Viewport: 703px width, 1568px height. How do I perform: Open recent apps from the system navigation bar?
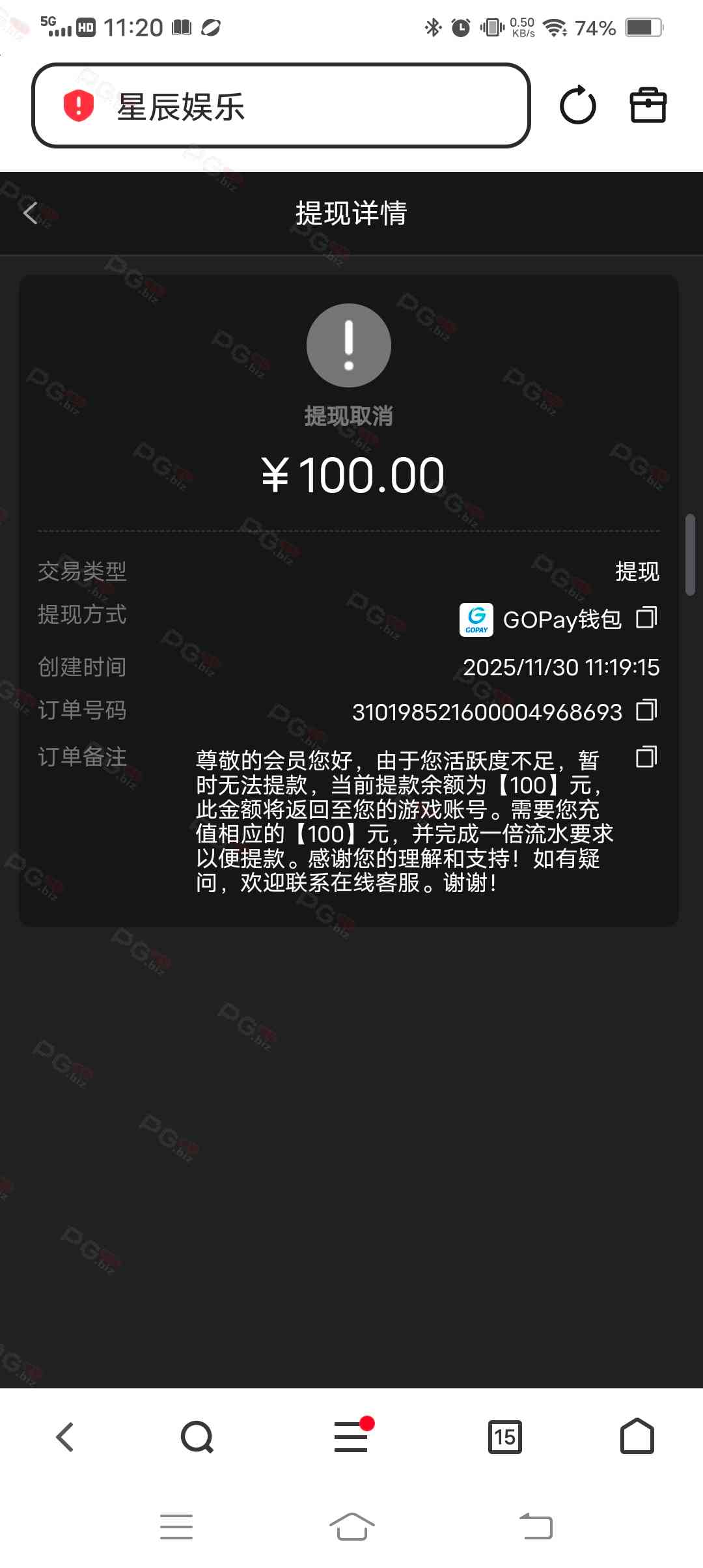pyautogui.click(x=176, y=1527)
